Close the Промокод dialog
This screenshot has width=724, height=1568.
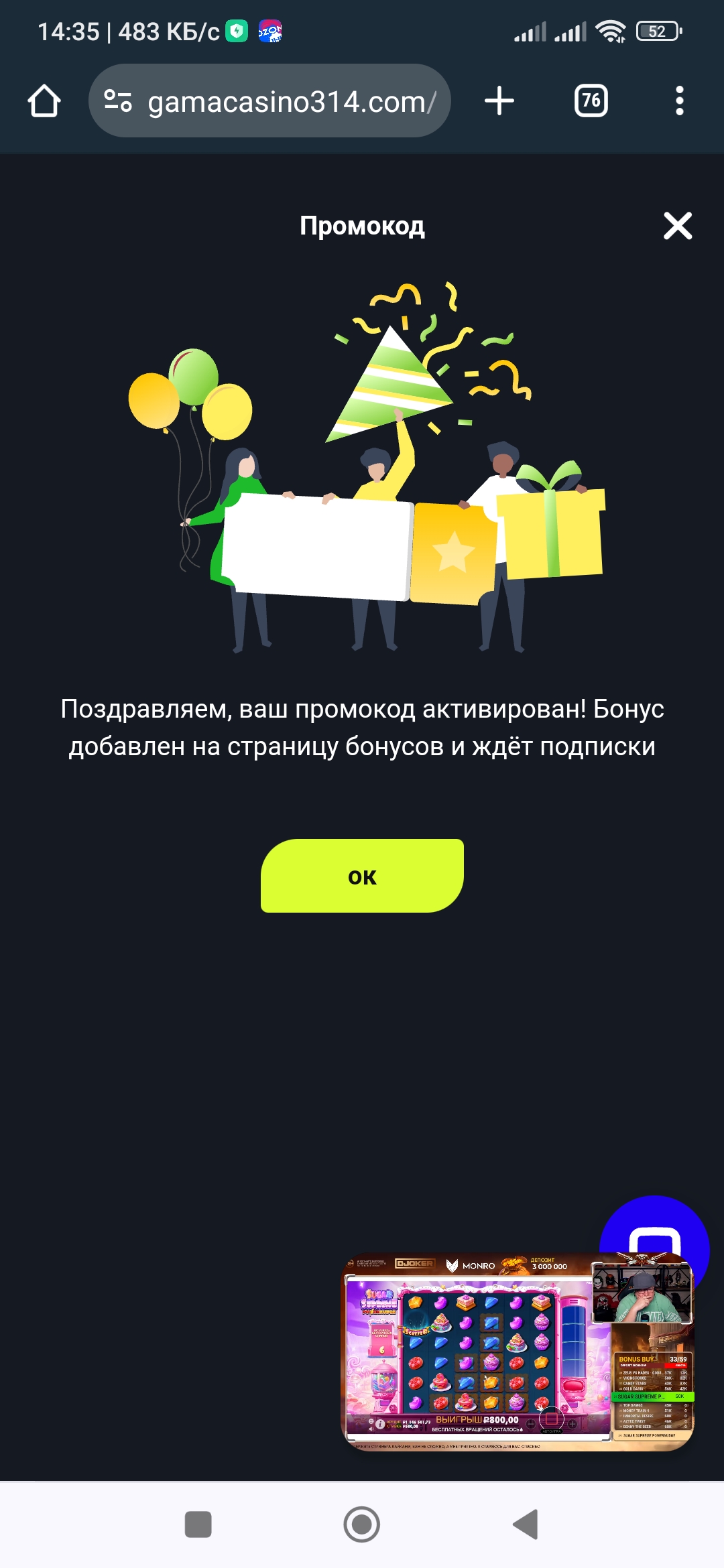pyautogui.click(x=678, y=226)
